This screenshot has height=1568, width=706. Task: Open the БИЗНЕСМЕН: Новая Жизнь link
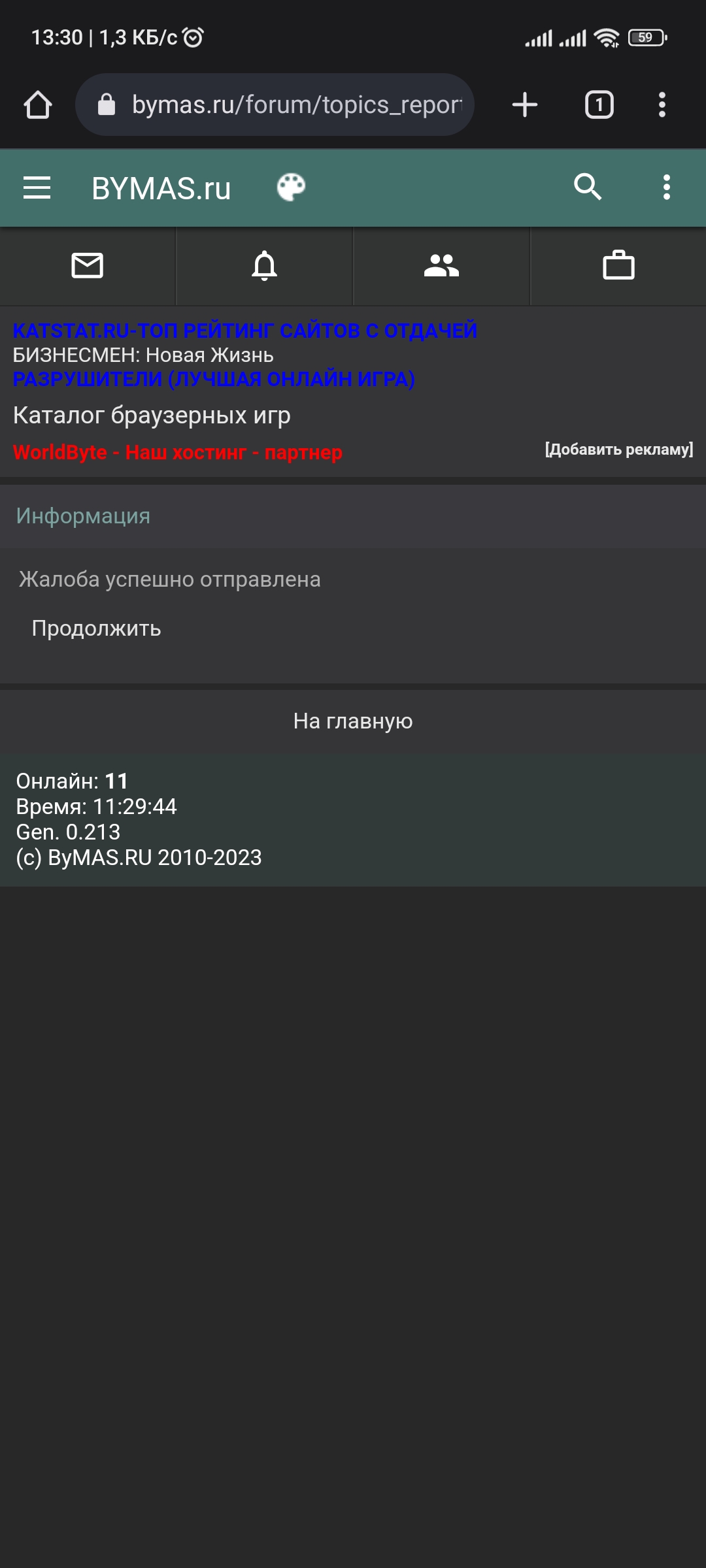tap(143, 355)
